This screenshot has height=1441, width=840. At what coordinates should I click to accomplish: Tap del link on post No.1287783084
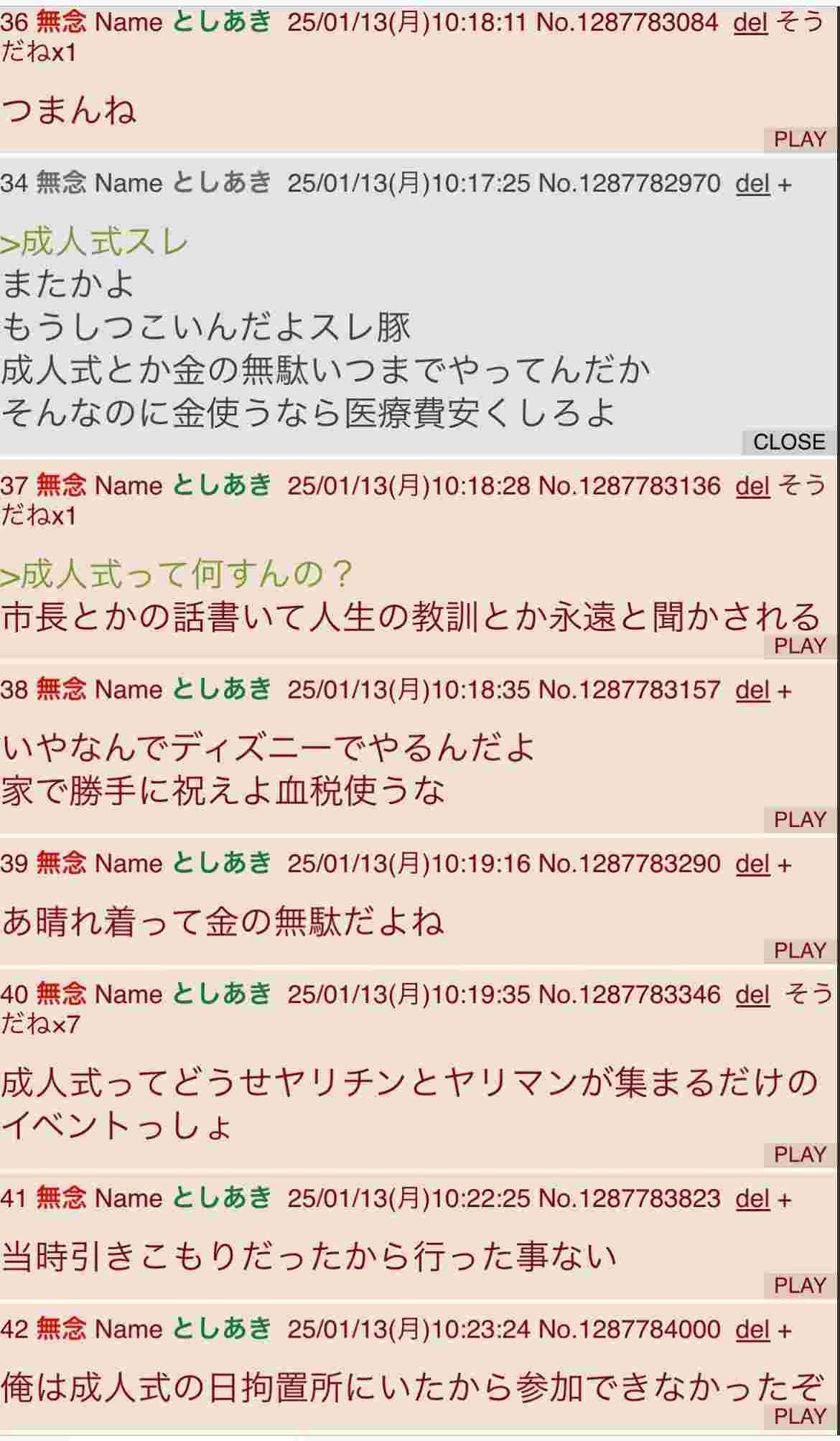(x=750, y=23)
